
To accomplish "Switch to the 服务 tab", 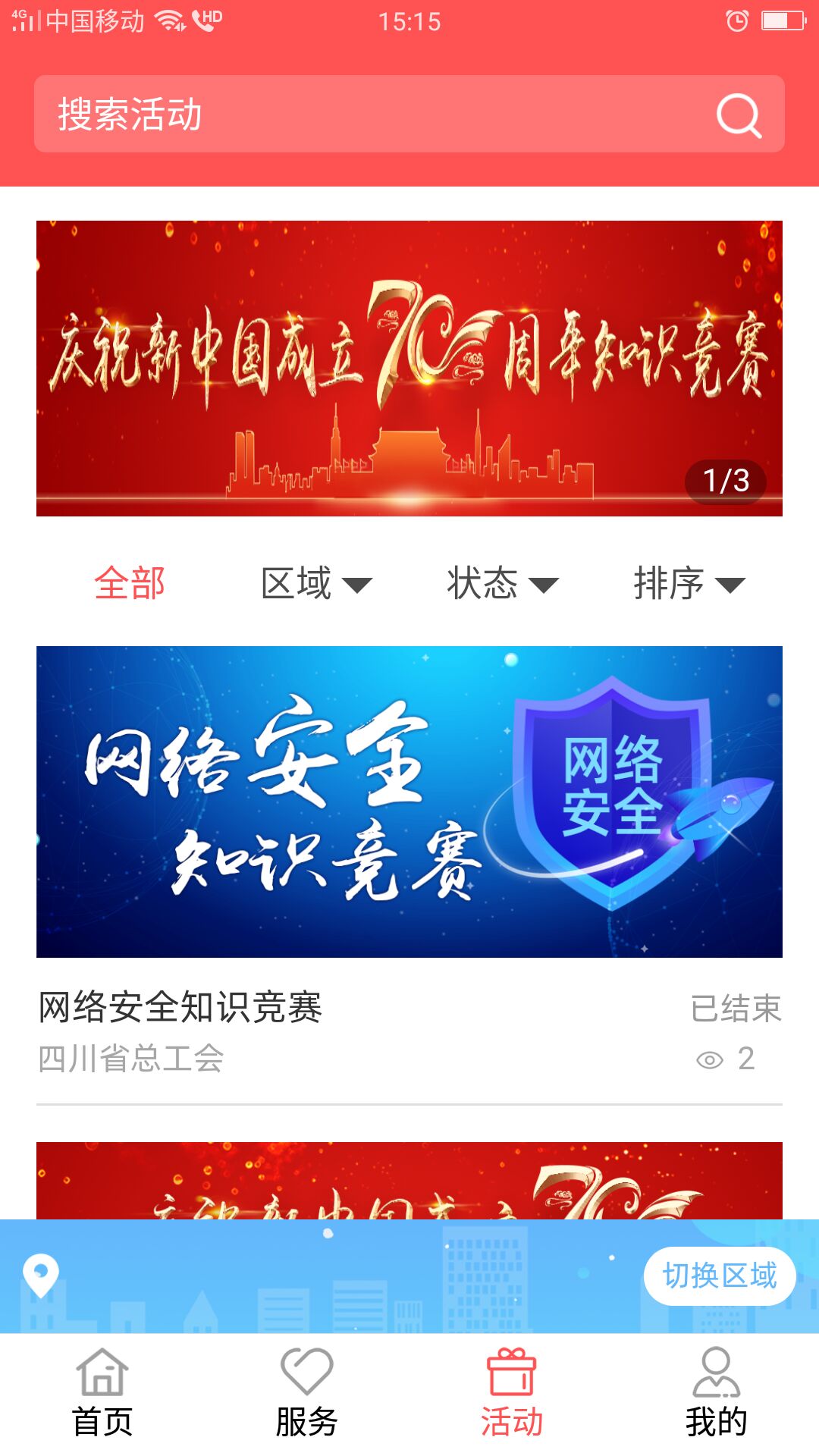I will 307,1394.
